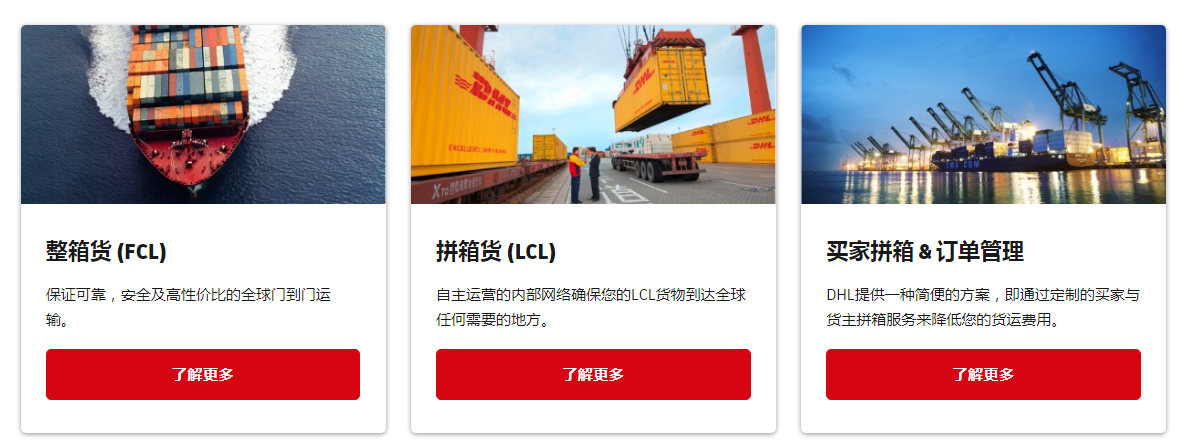
Task: Open the 整箱货 (FCL) card image
Action: [x=203, y=114]
